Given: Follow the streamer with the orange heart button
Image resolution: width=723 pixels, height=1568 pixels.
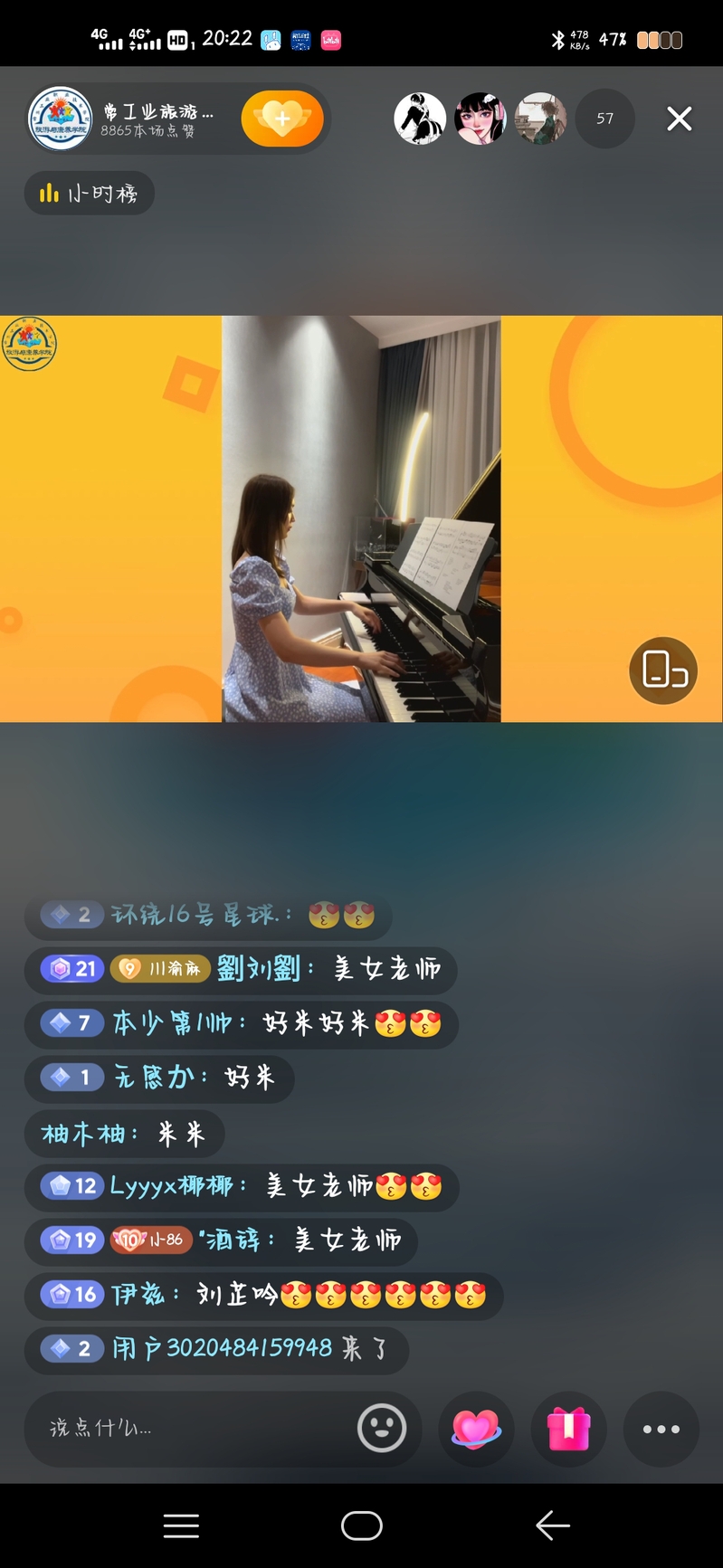Looking at the screenshot, I should [282, 119].
